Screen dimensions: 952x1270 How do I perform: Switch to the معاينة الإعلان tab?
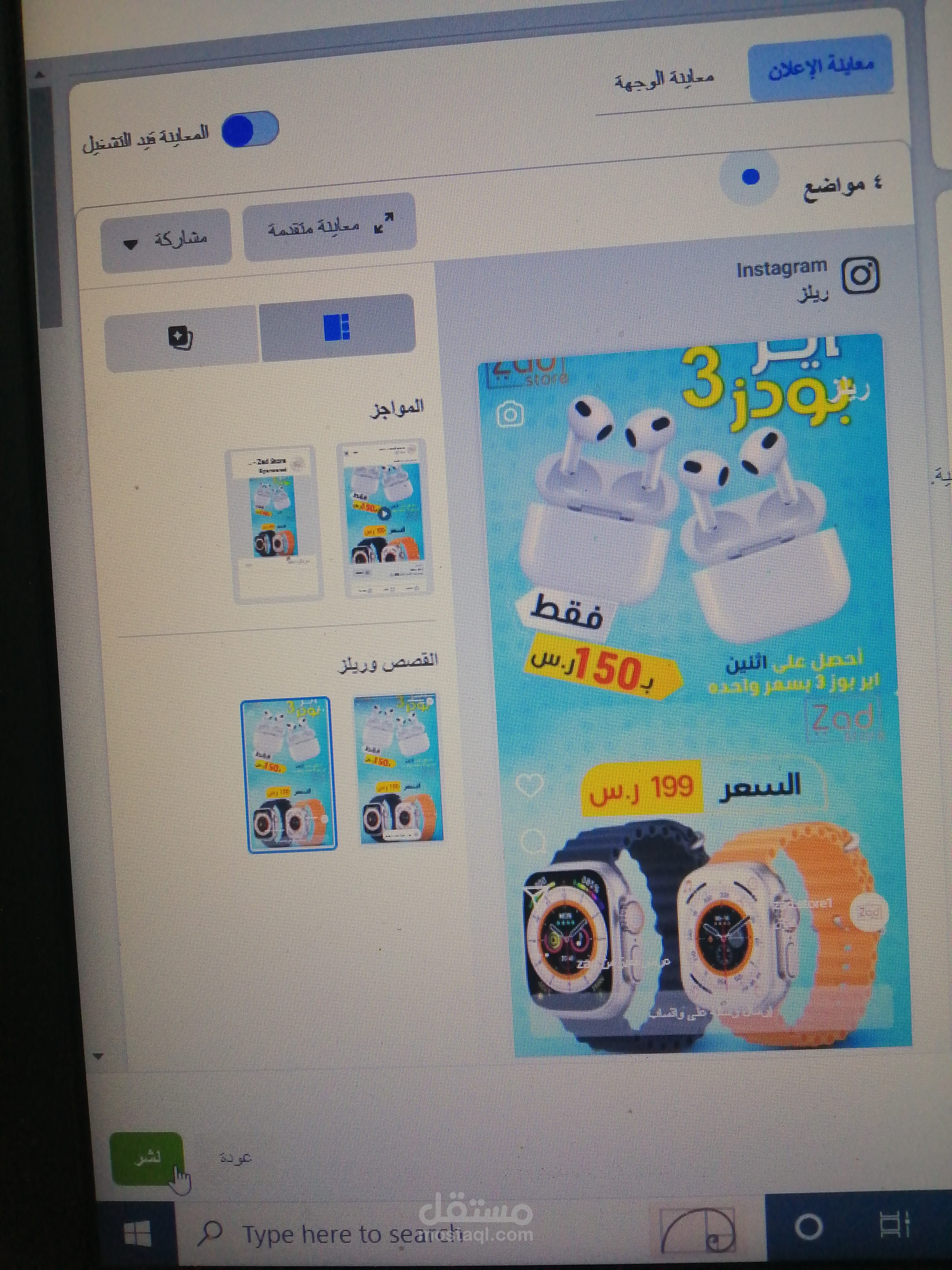coord(820,68)
